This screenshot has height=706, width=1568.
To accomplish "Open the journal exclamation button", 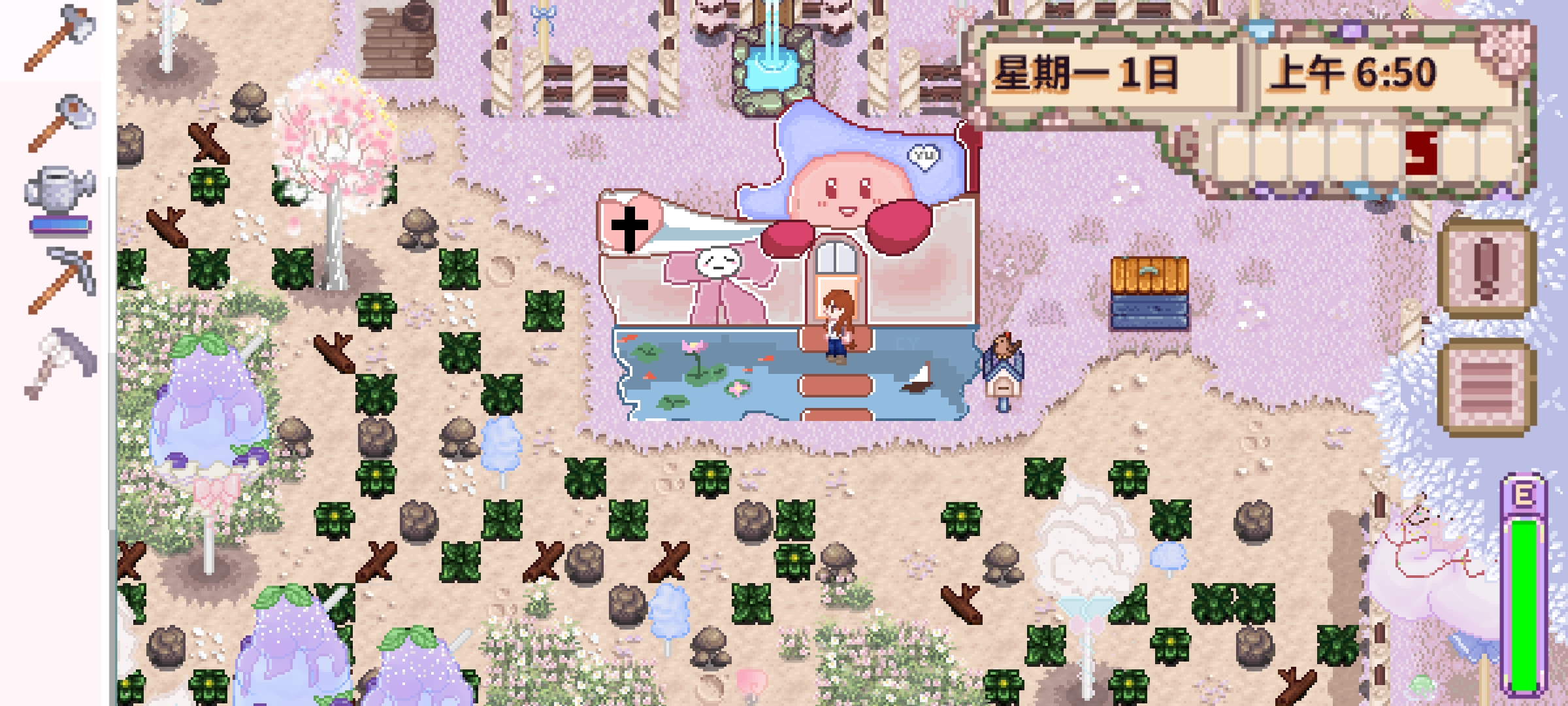I will (1486, 269).
